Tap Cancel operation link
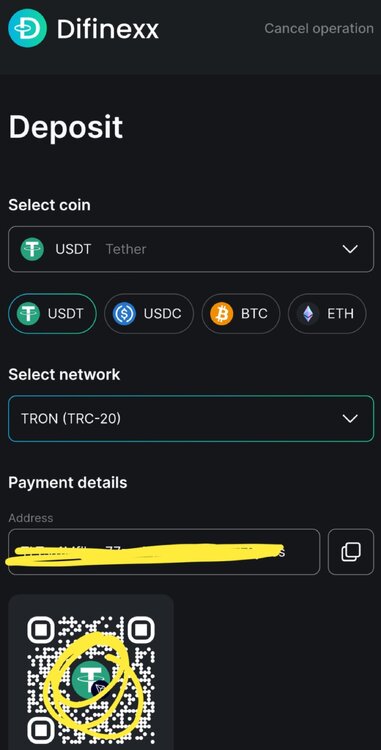The image size is (381, 750). coord(319,28)
